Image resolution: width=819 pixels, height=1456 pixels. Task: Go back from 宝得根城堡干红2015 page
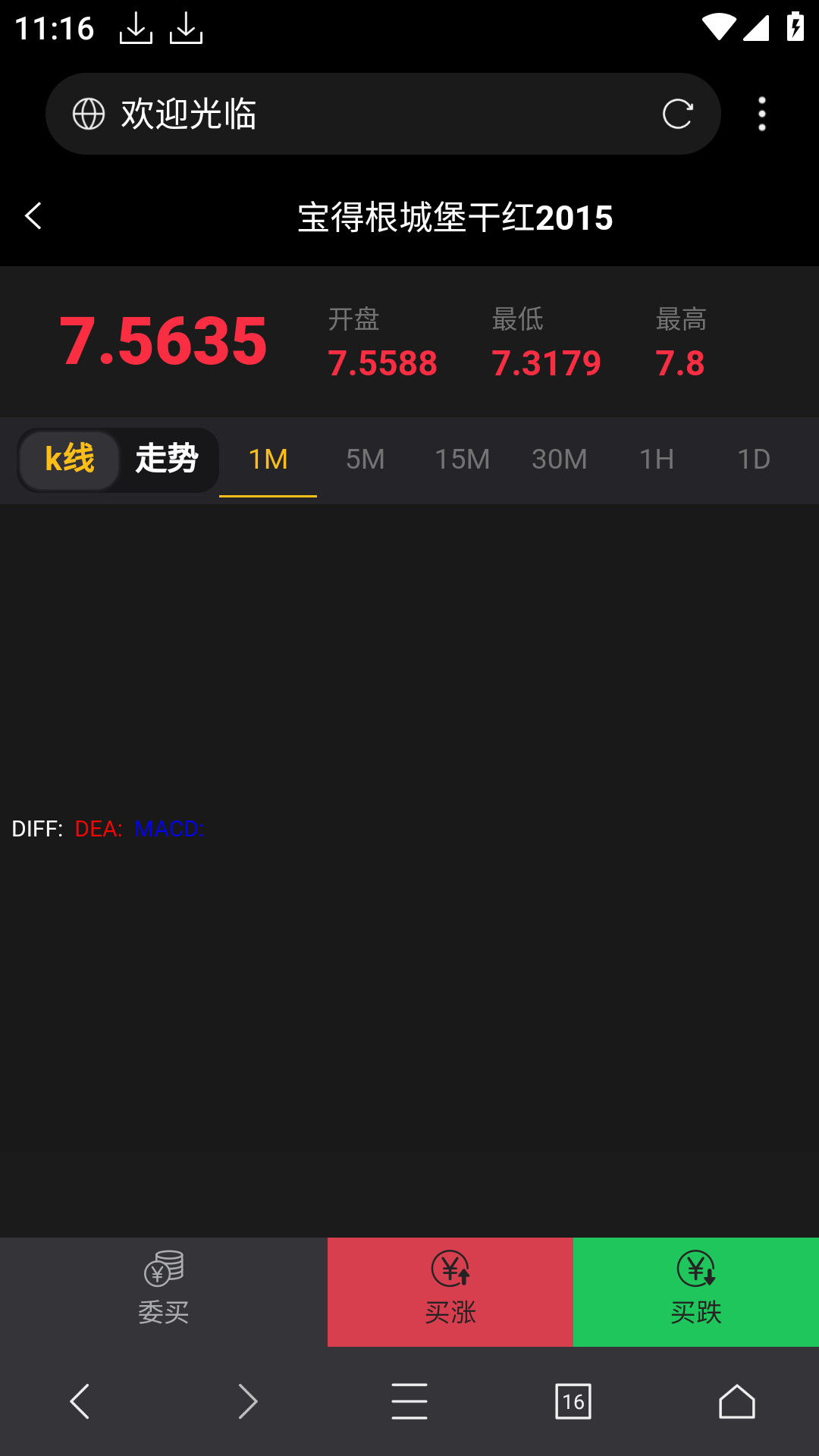pyautogui.click(x=33, y=216)
